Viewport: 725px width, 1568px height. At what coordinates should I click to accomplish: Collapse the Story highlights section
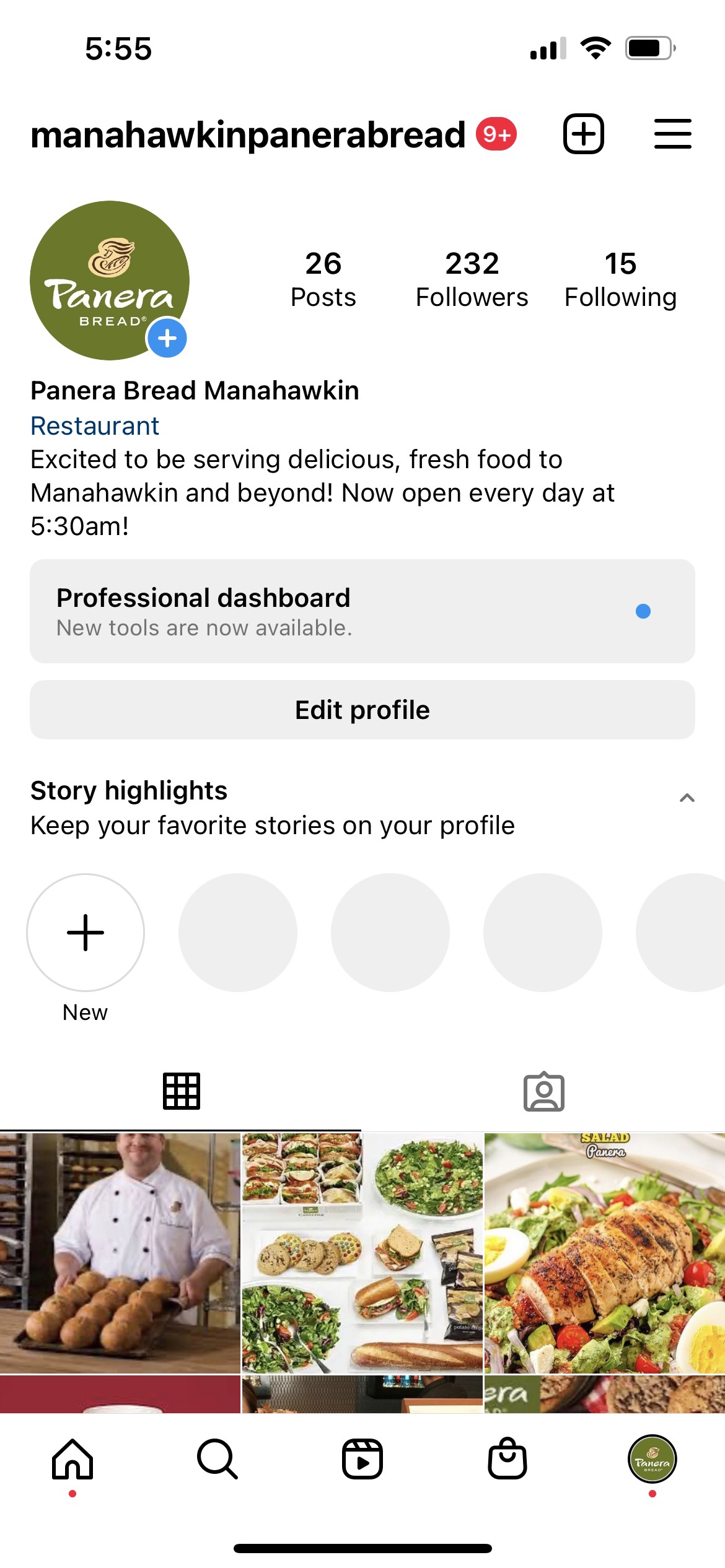click(687, 798)
